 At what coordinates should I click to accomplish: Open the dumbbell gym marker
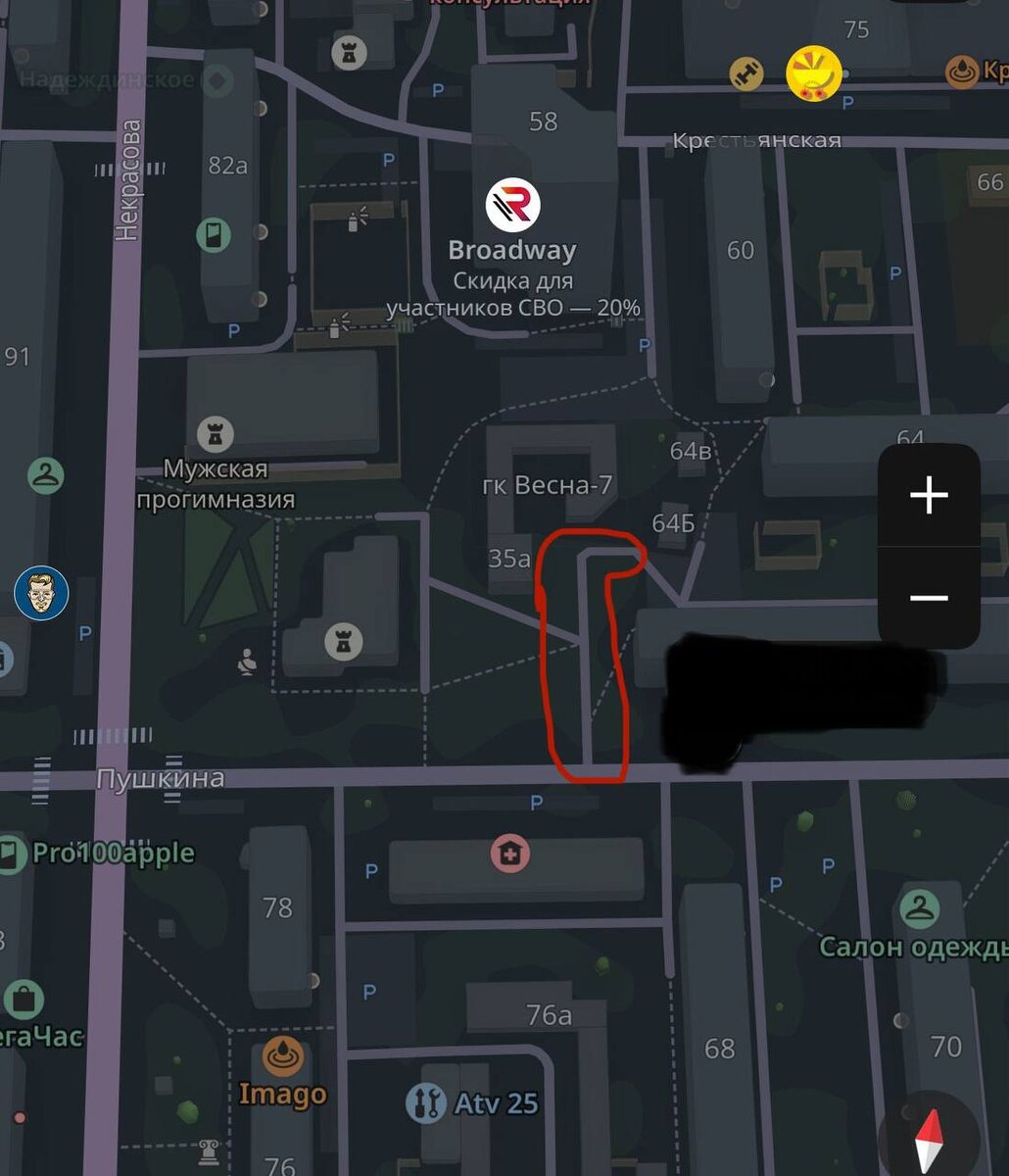click(x=746, y=73)
